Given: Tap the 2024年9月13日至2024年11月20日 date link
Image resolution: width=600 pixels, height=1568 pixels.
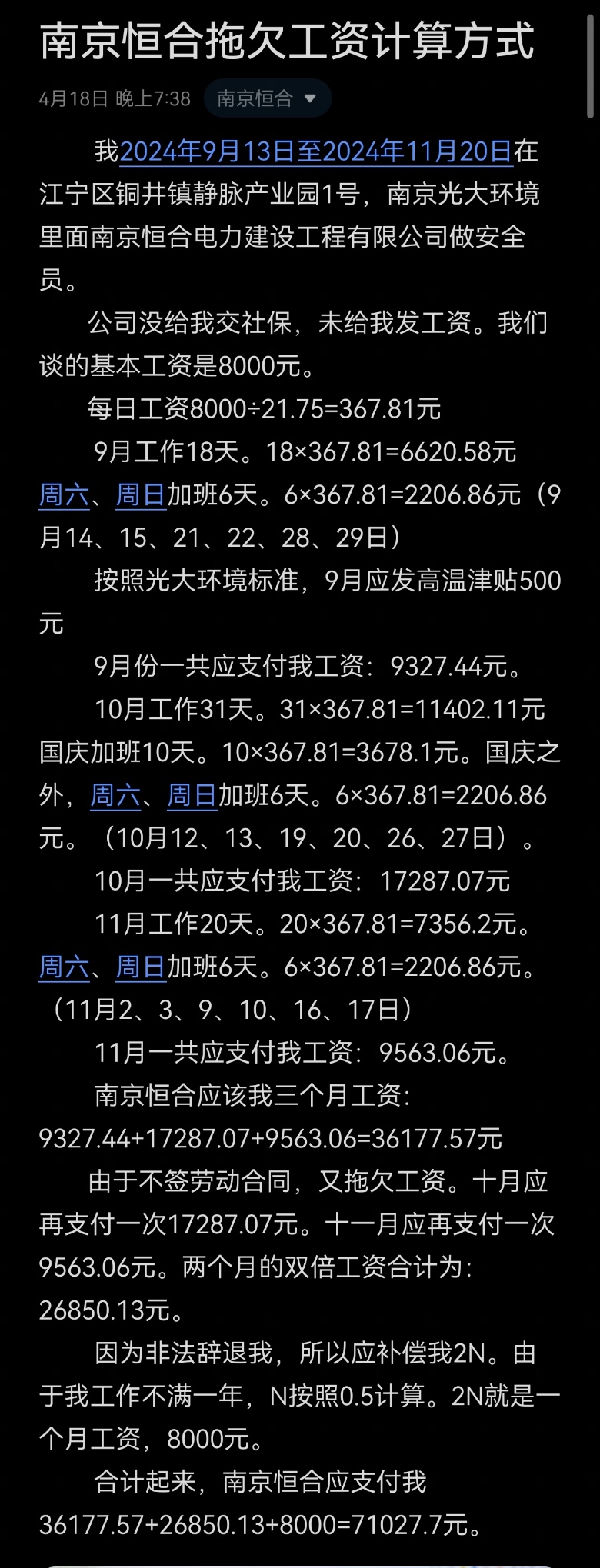Looking at the screenshot, I should [315, 151].
